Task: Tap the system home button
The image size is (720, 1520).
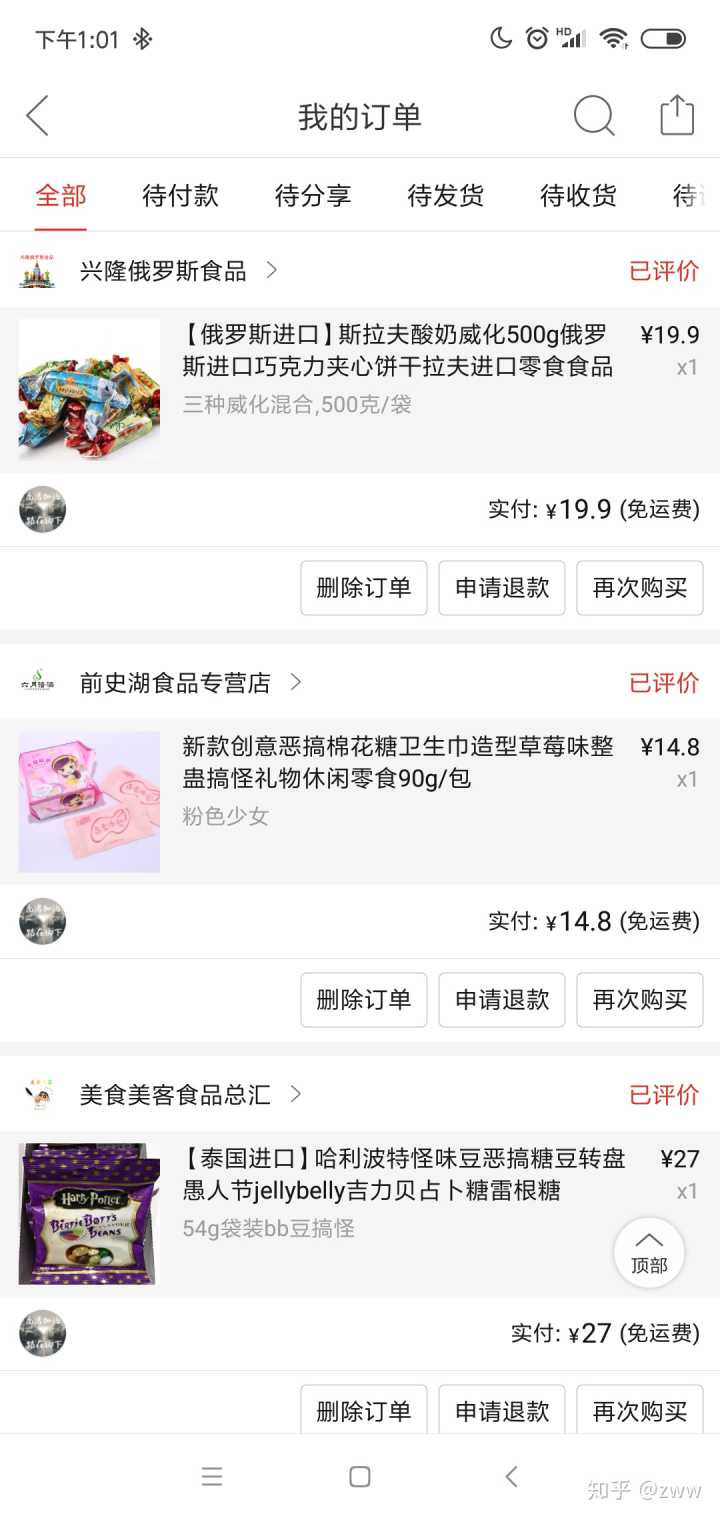Action: click(x=360, y=1477)
